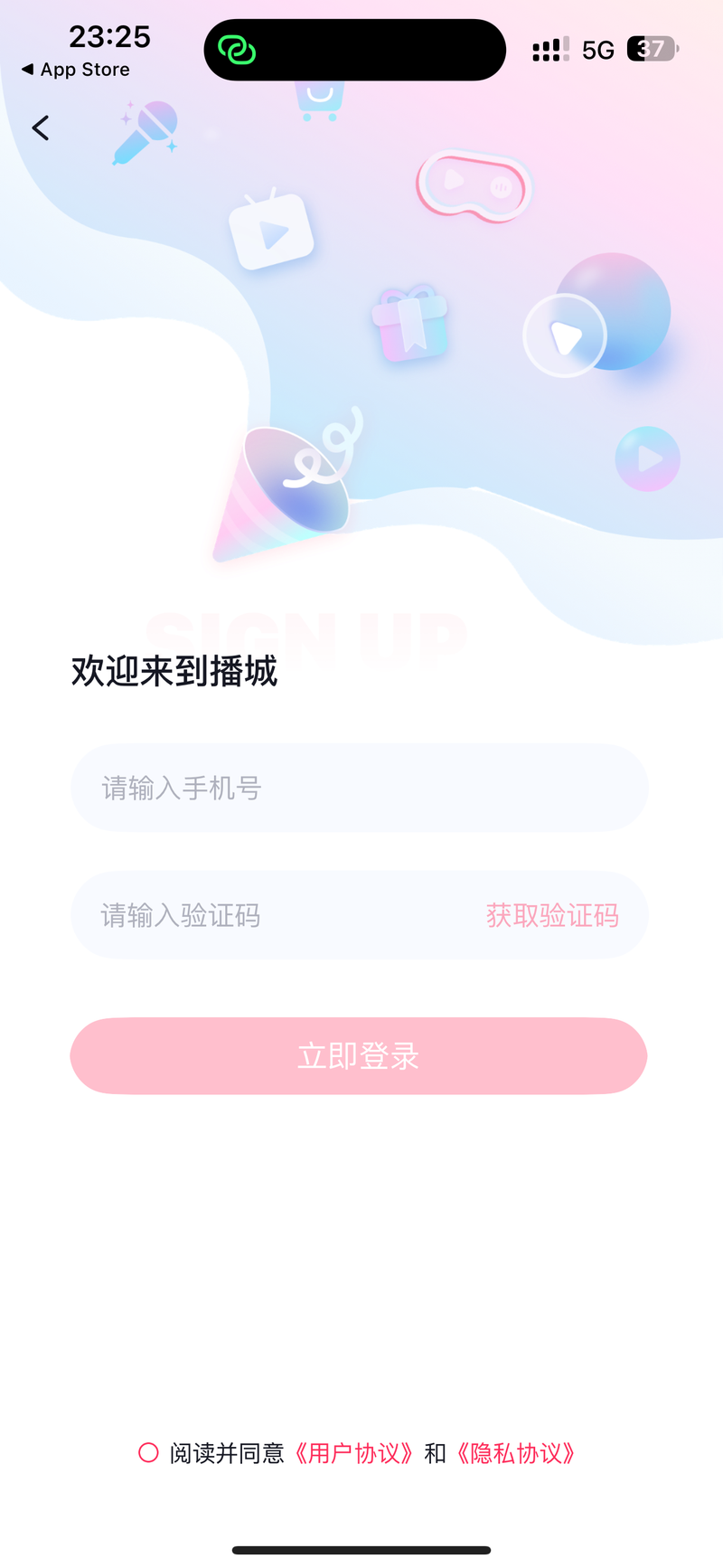723x1568 pixels.
Task: Focus the verification code field
Action: 271,916
